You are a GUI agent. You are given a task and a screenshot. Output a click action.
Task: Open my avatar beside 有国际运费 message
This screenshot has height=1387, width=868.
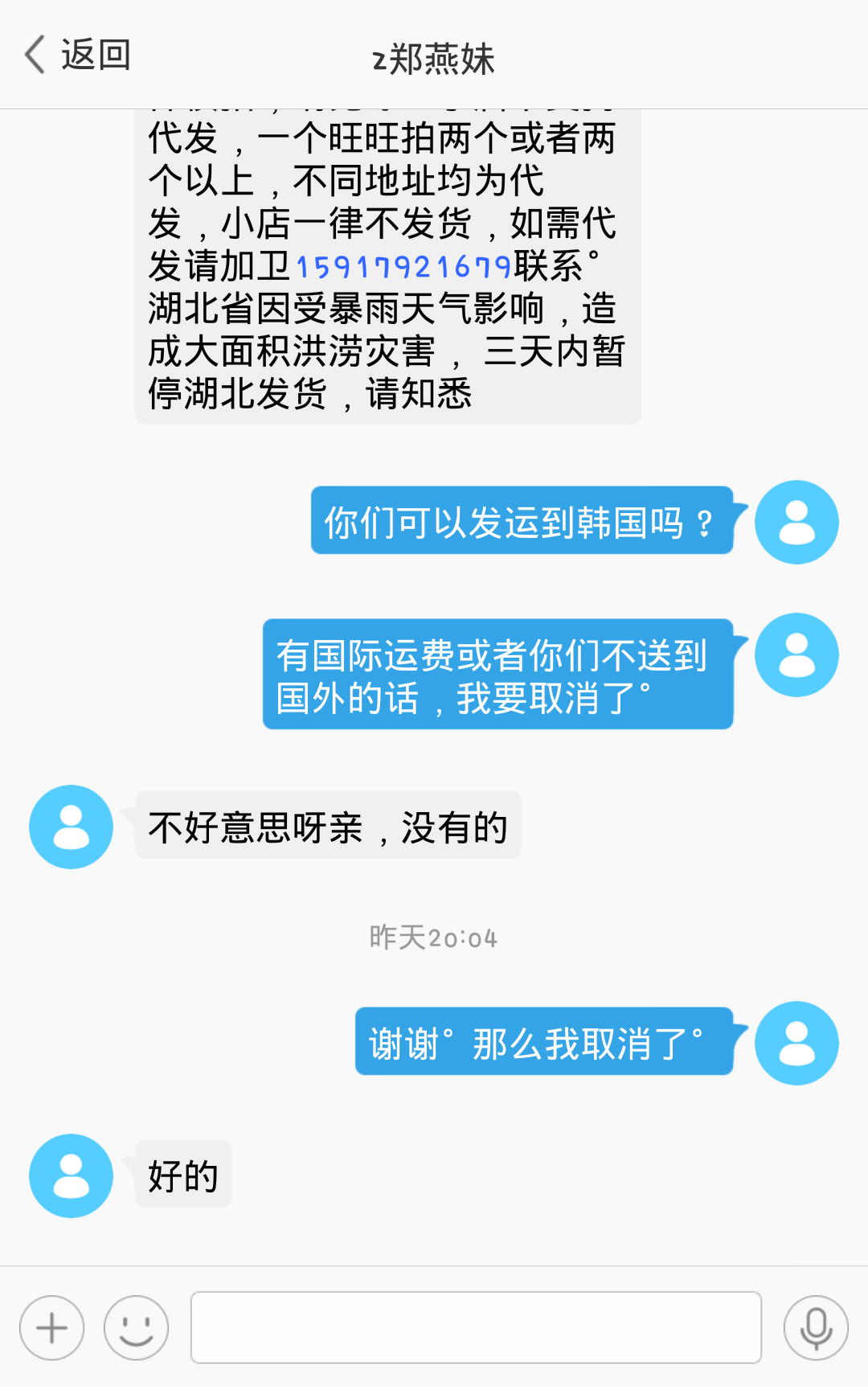coord(796,655)
